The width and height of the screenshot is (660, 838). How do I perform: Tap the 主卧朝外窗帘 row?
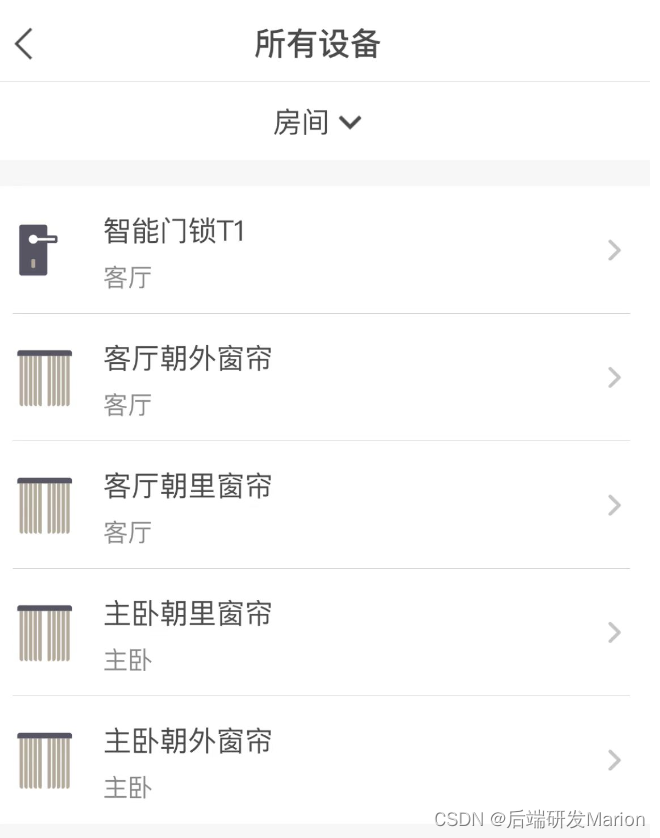coord(321,760)
